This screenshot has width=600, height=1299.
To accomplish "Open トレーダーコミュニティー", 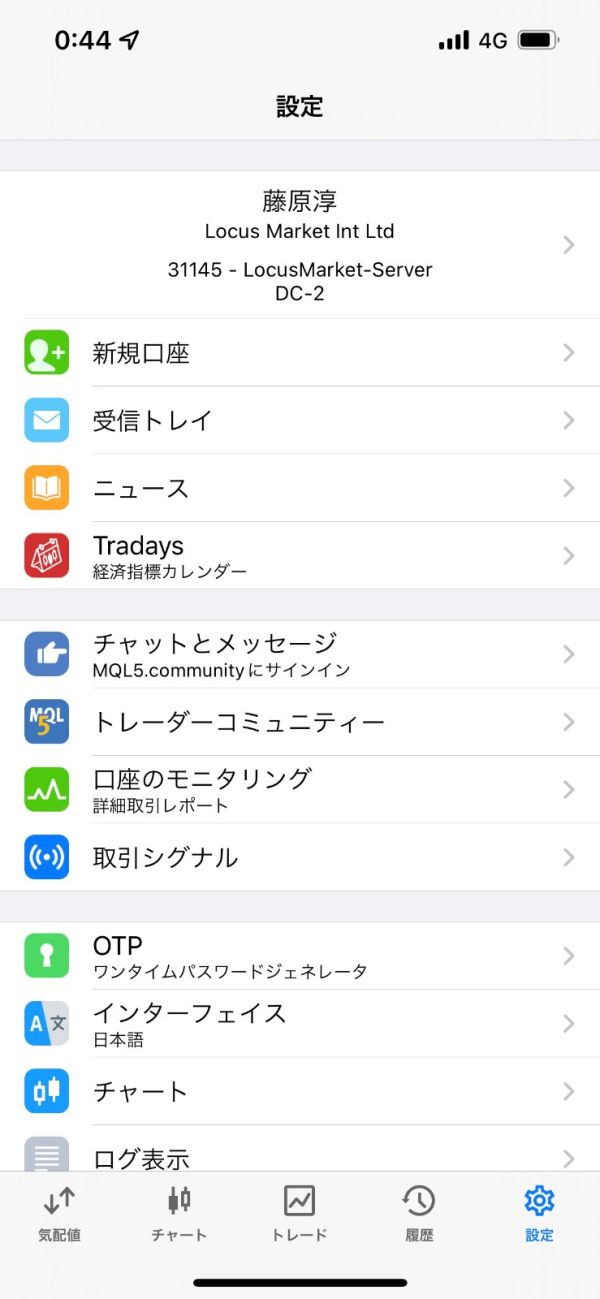I will (300, 722).
